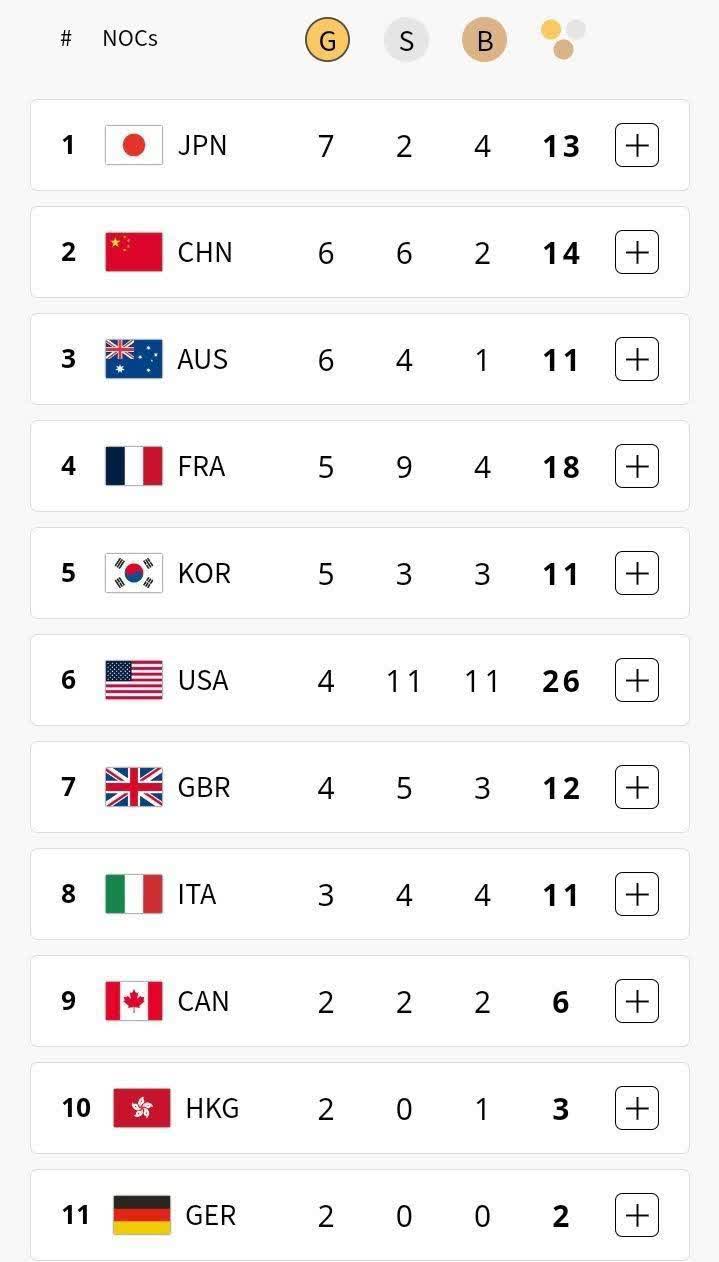Show more details for AUS

tap(637, 360)
